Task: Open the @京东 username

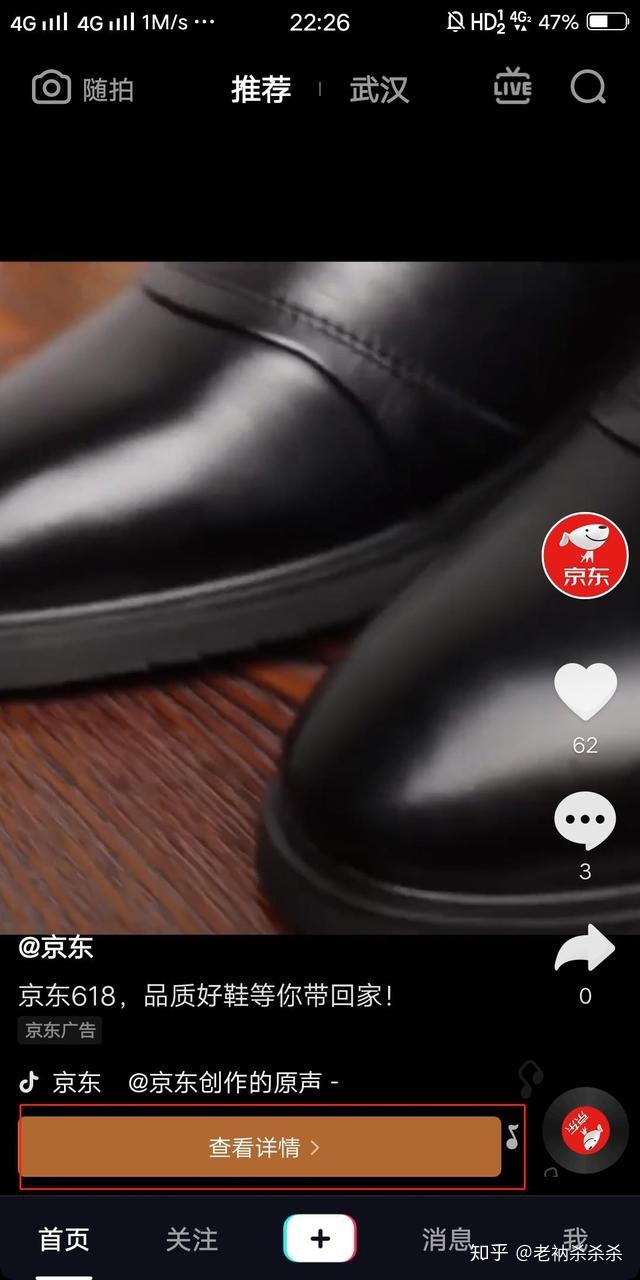Action: point(56,947)
